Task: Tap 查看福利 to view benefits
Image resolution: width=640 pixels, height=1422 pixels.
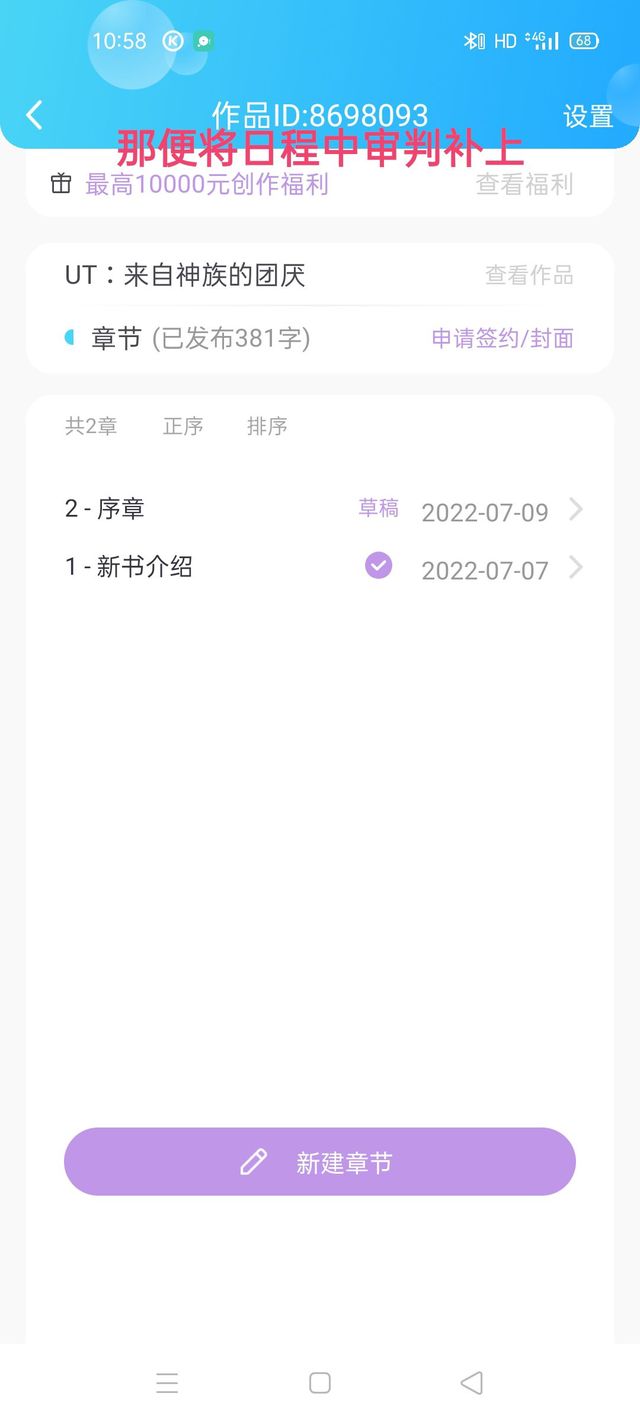Action: coord(524,184)
